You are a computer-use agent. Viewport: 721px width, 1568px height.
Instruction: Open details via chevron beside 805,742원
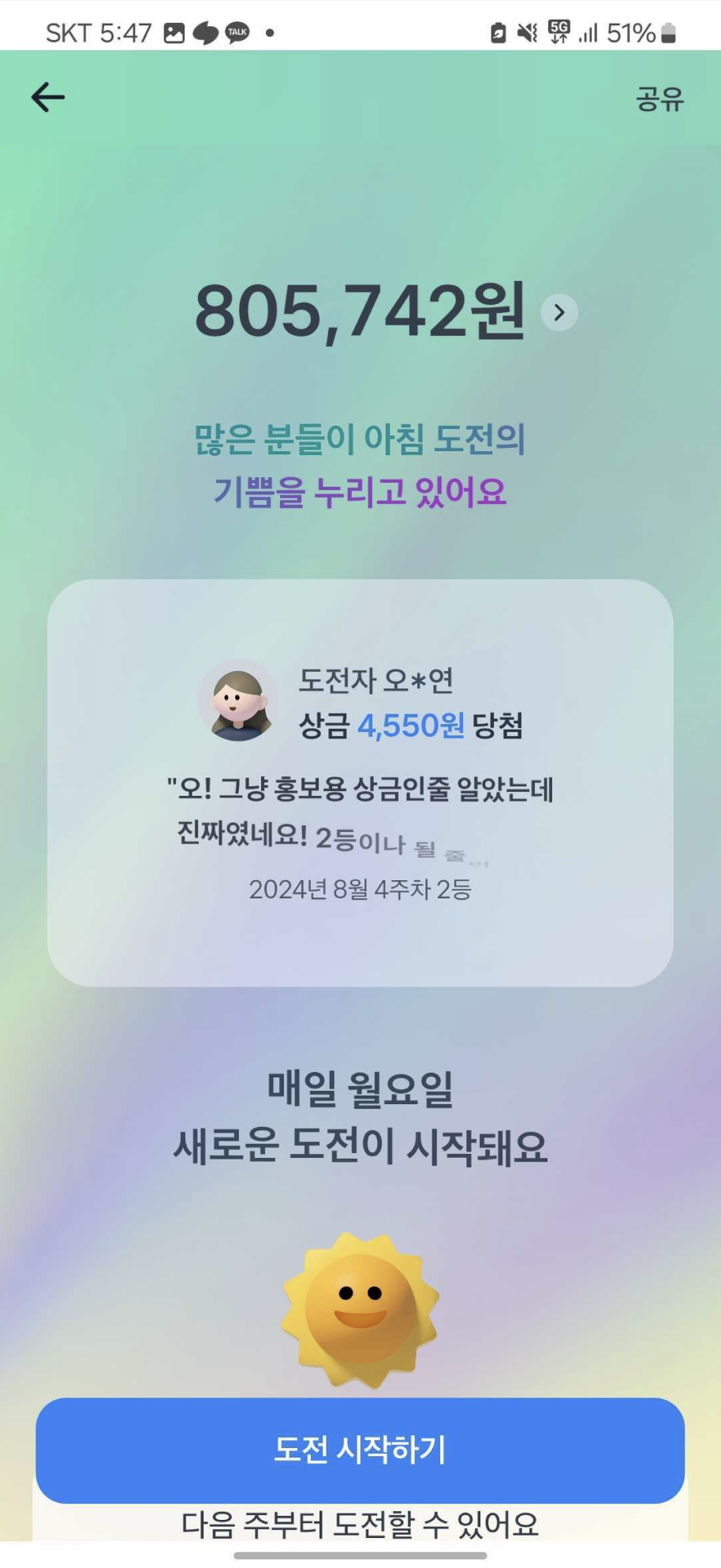tap(559, 313)
